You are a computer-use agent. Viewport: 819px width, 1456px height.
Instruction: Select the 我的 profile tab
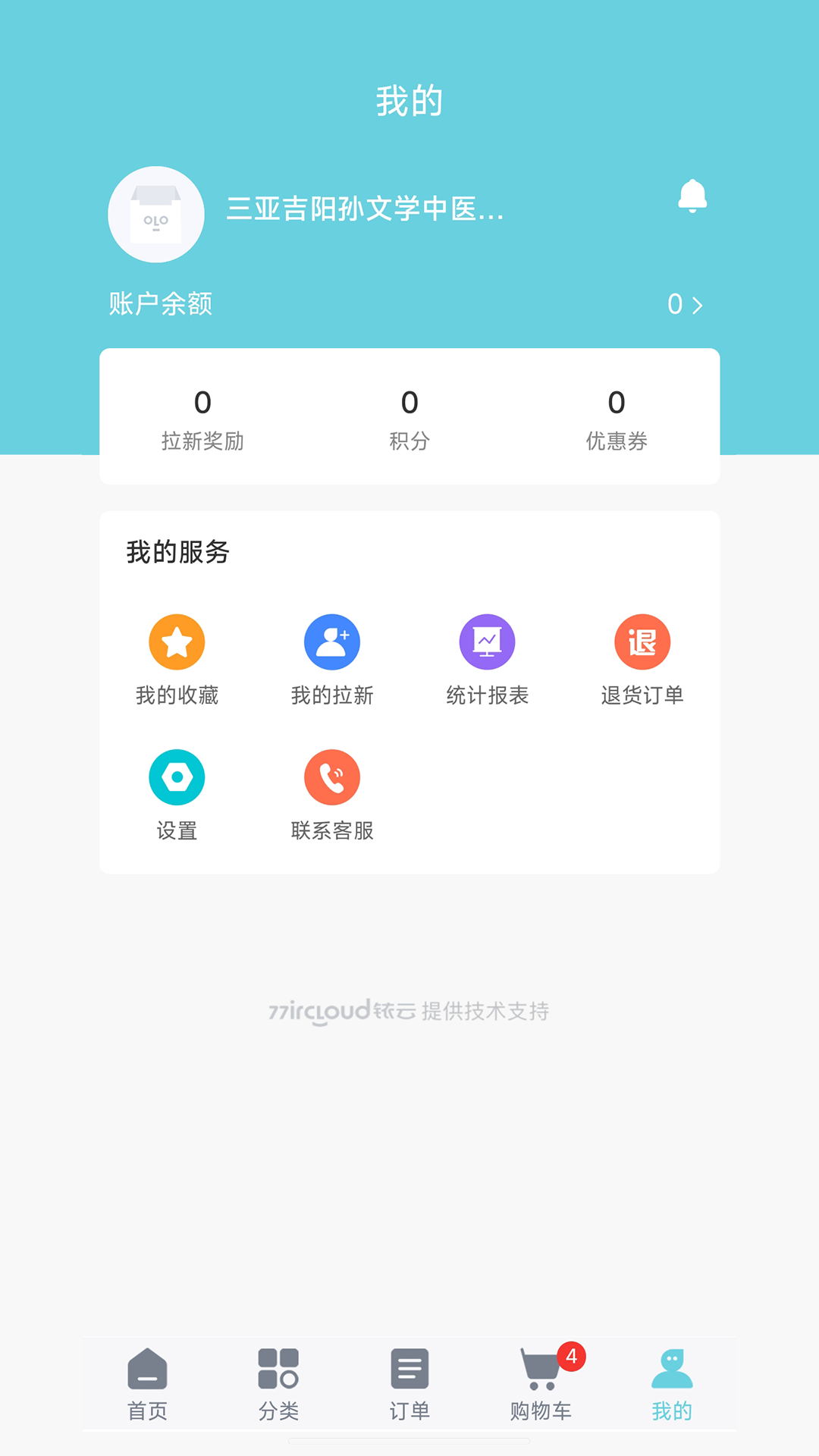click(672, 1383)
